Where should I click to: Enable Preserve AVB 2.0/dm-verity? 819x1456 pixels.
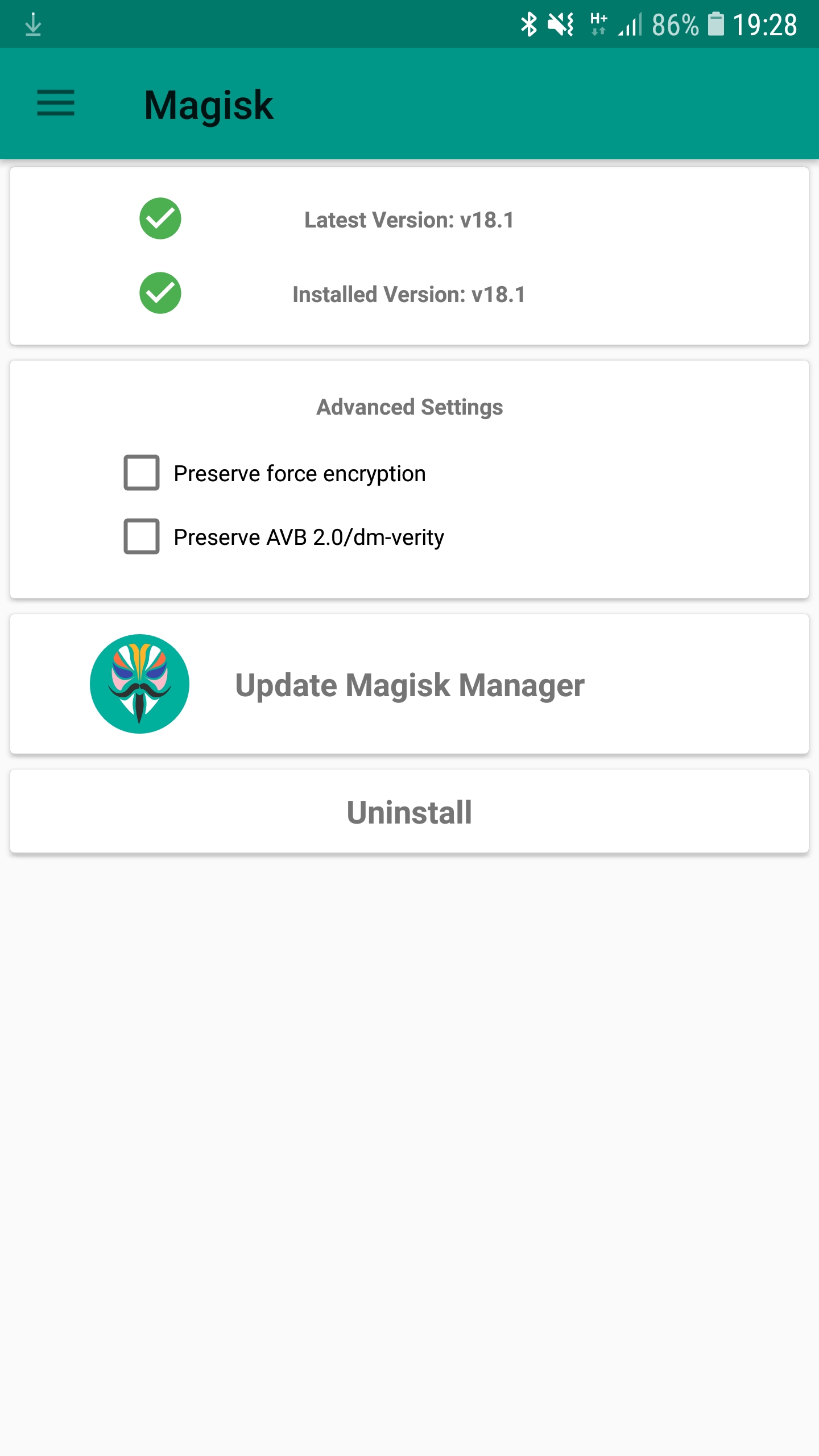pyautogui.click(x=140, y=537)
